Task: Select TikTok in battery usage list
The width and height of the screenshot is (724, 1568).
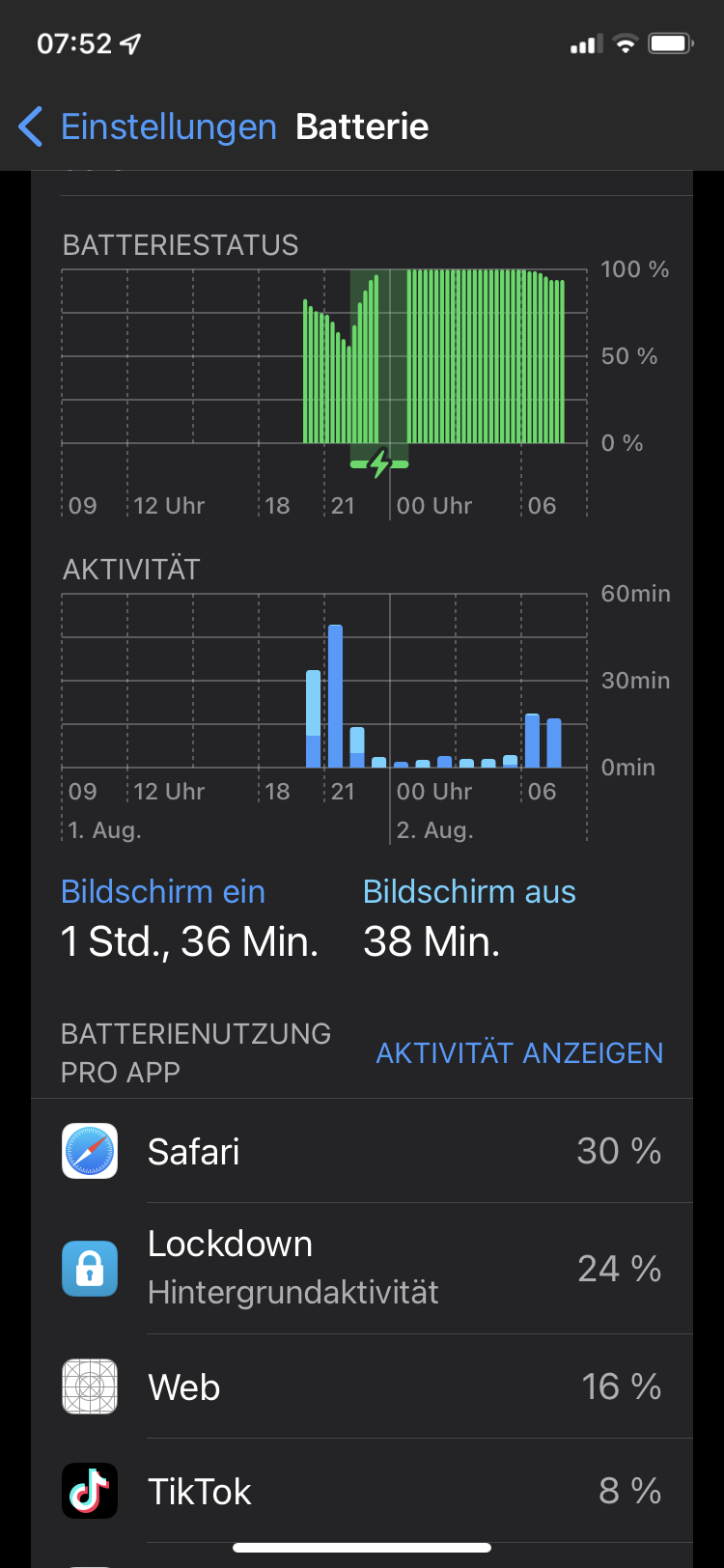Action: 362,1491
